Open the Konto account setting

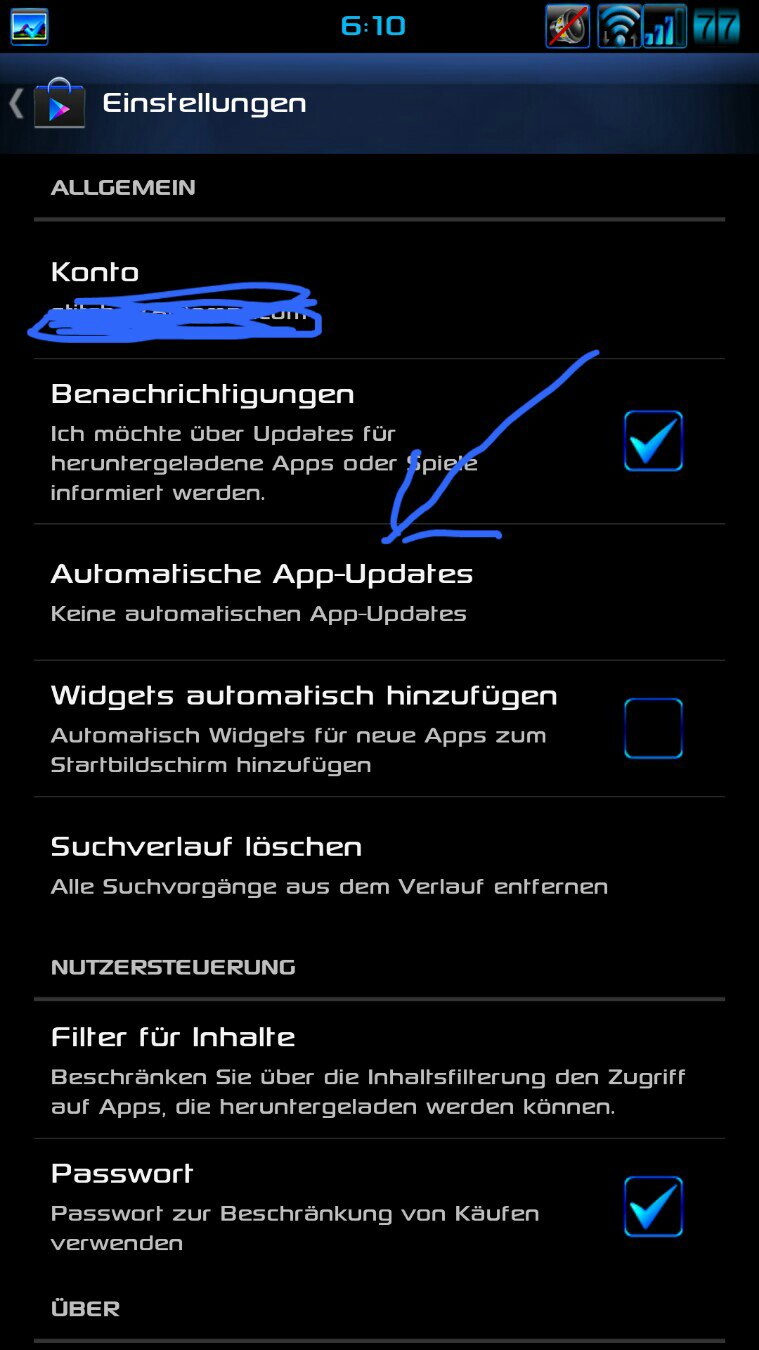(379, 290)
